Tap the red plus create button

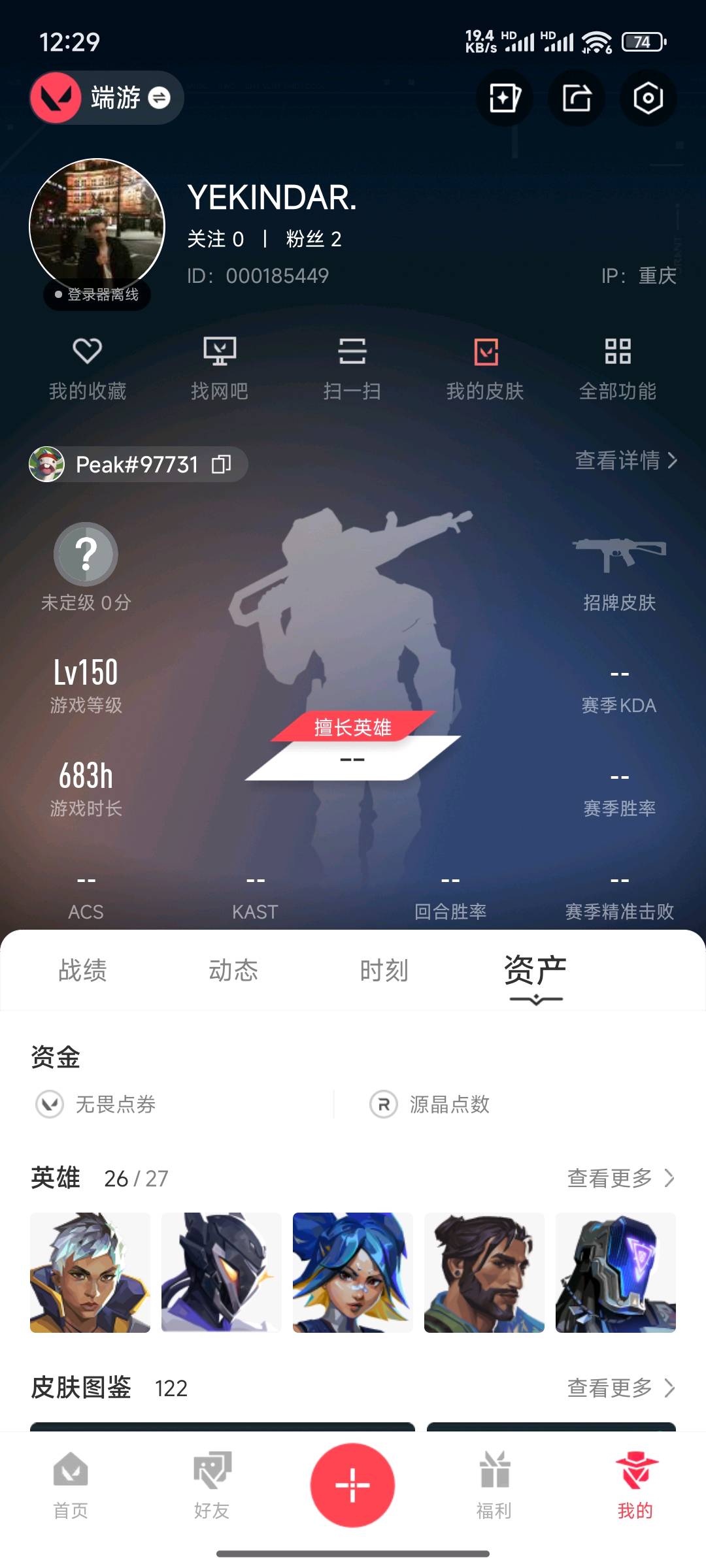pos(352,1484)
